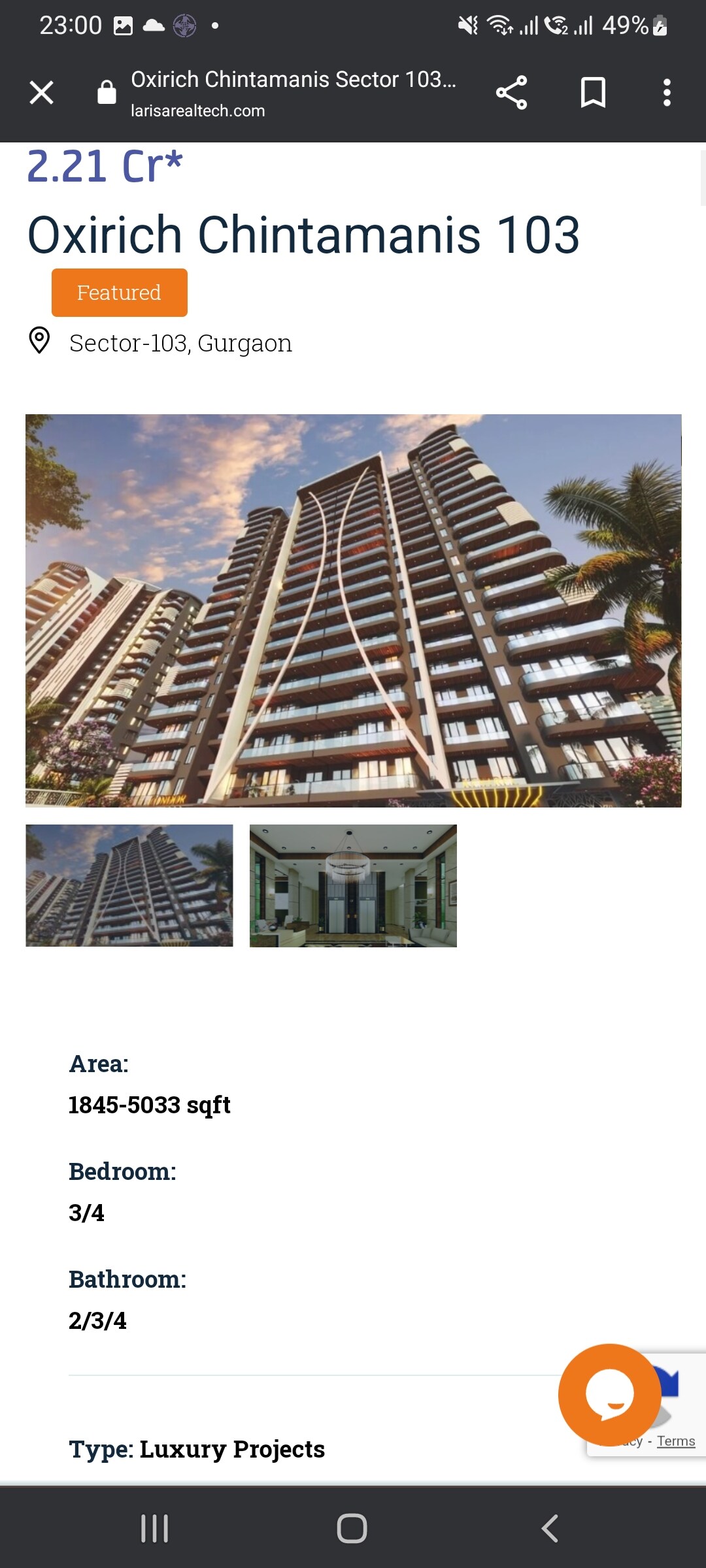Share this property page
Viewport: 706px width, 1568px height.
pos(511,93)
